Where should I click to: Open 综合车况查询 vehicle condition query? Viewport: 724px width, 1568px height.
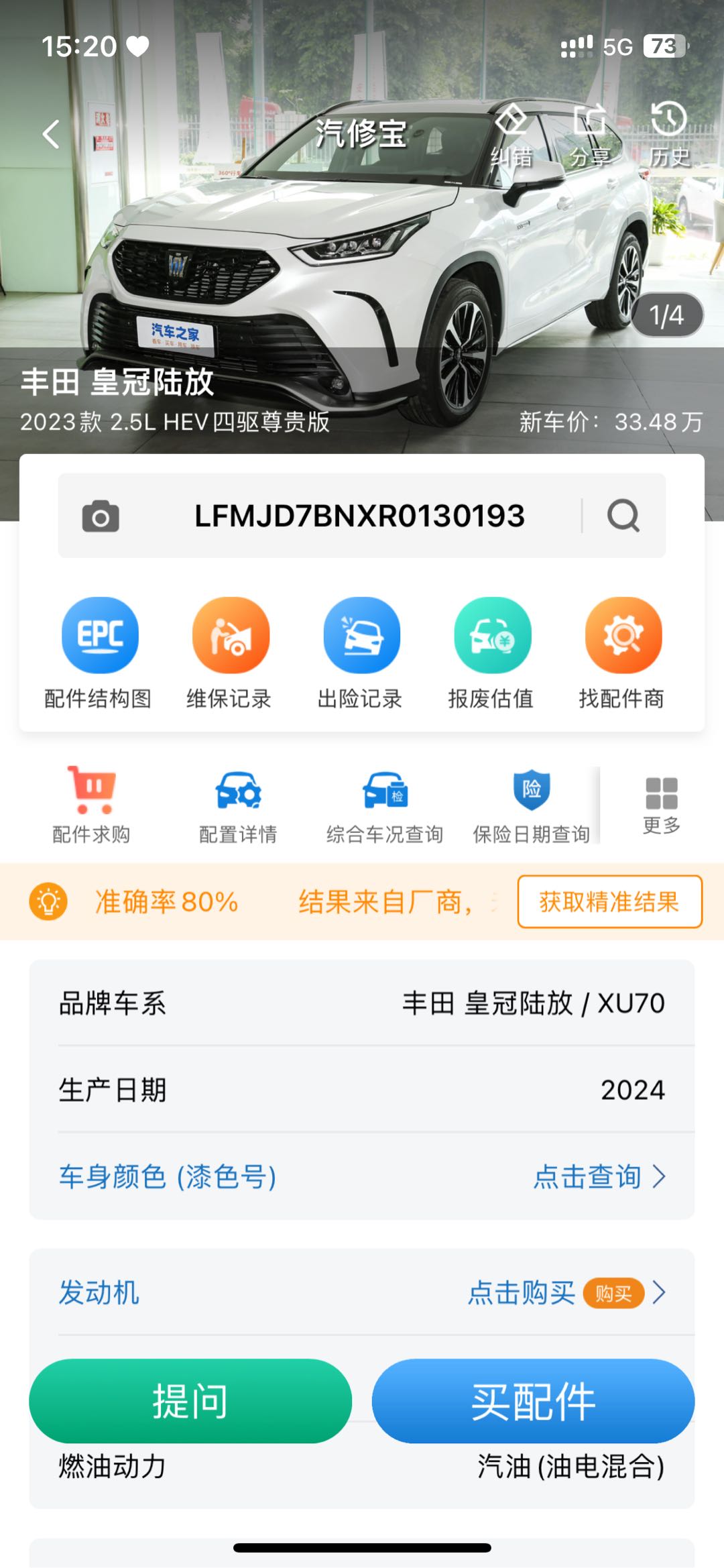[385, 805]
